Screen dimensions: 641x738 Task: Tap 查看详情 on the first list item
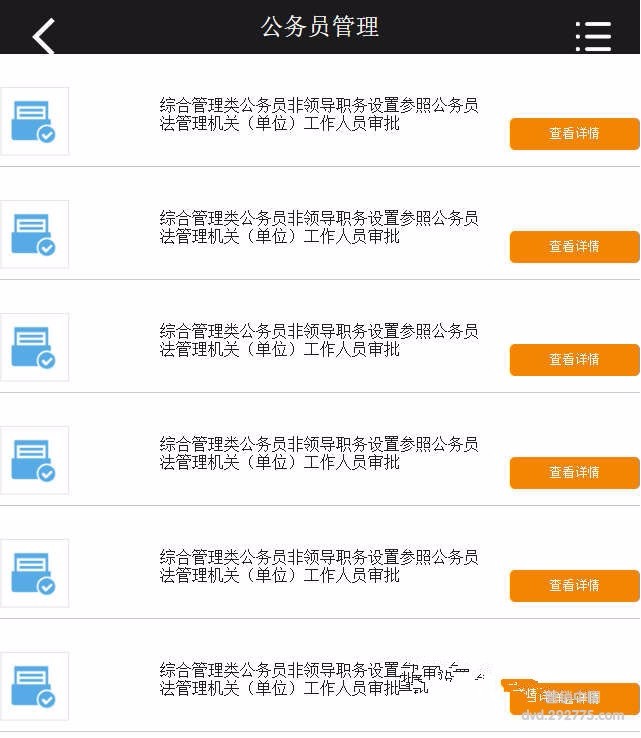tap(574, 133)
